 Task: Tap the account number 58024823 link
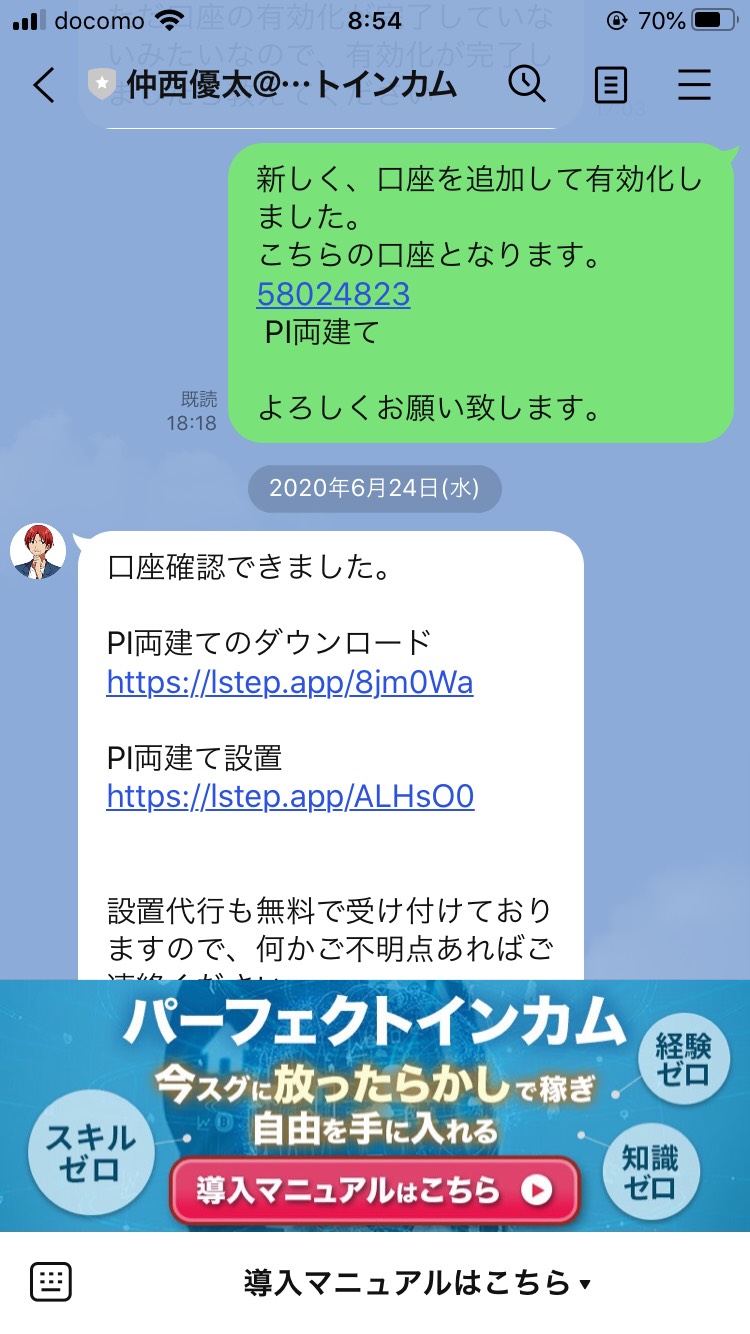click(x=333, y=294)
